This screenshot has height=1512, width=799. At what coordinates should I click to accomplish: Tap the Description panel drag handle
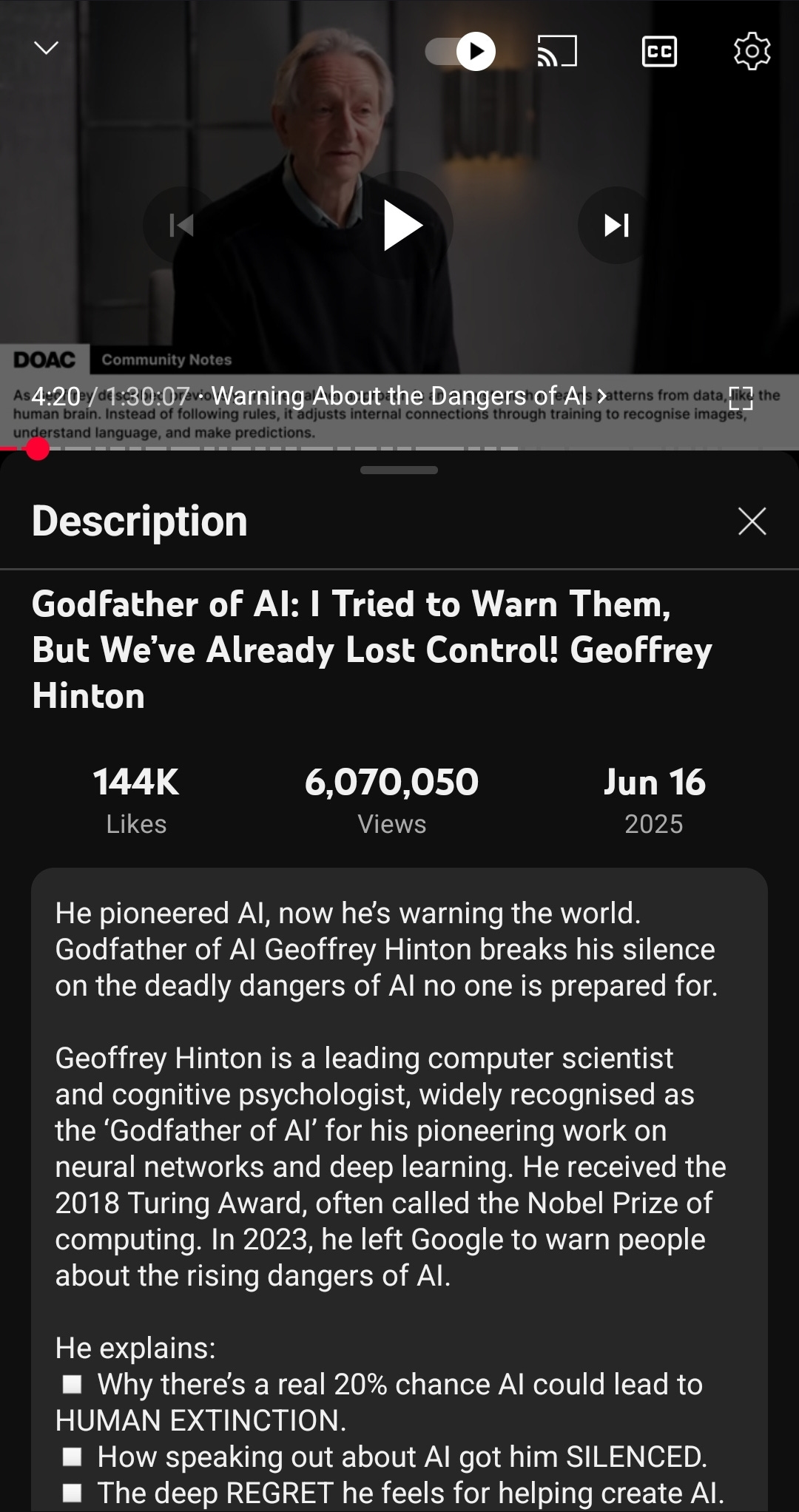tap(399, 470)
